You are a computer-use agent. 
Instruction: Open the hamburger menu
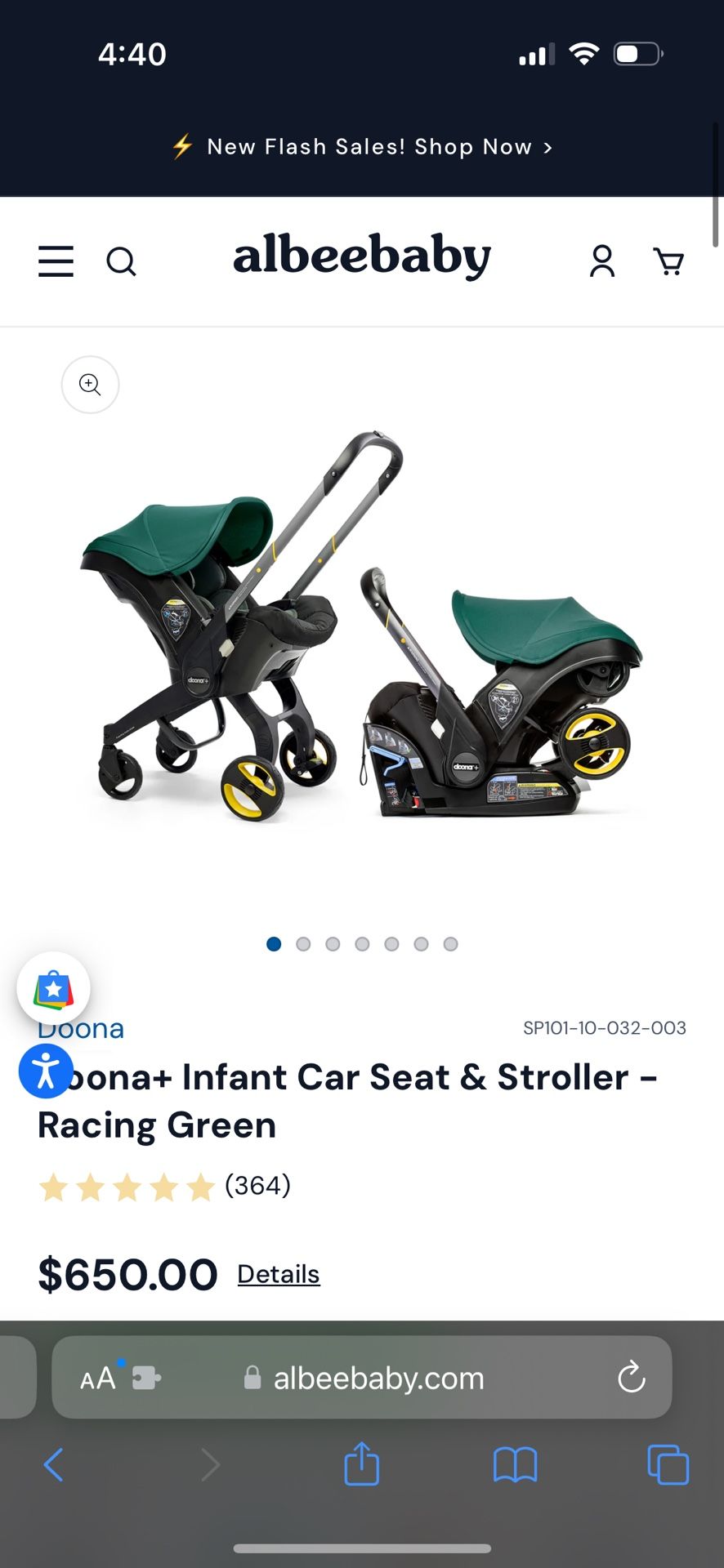point(56,261)
